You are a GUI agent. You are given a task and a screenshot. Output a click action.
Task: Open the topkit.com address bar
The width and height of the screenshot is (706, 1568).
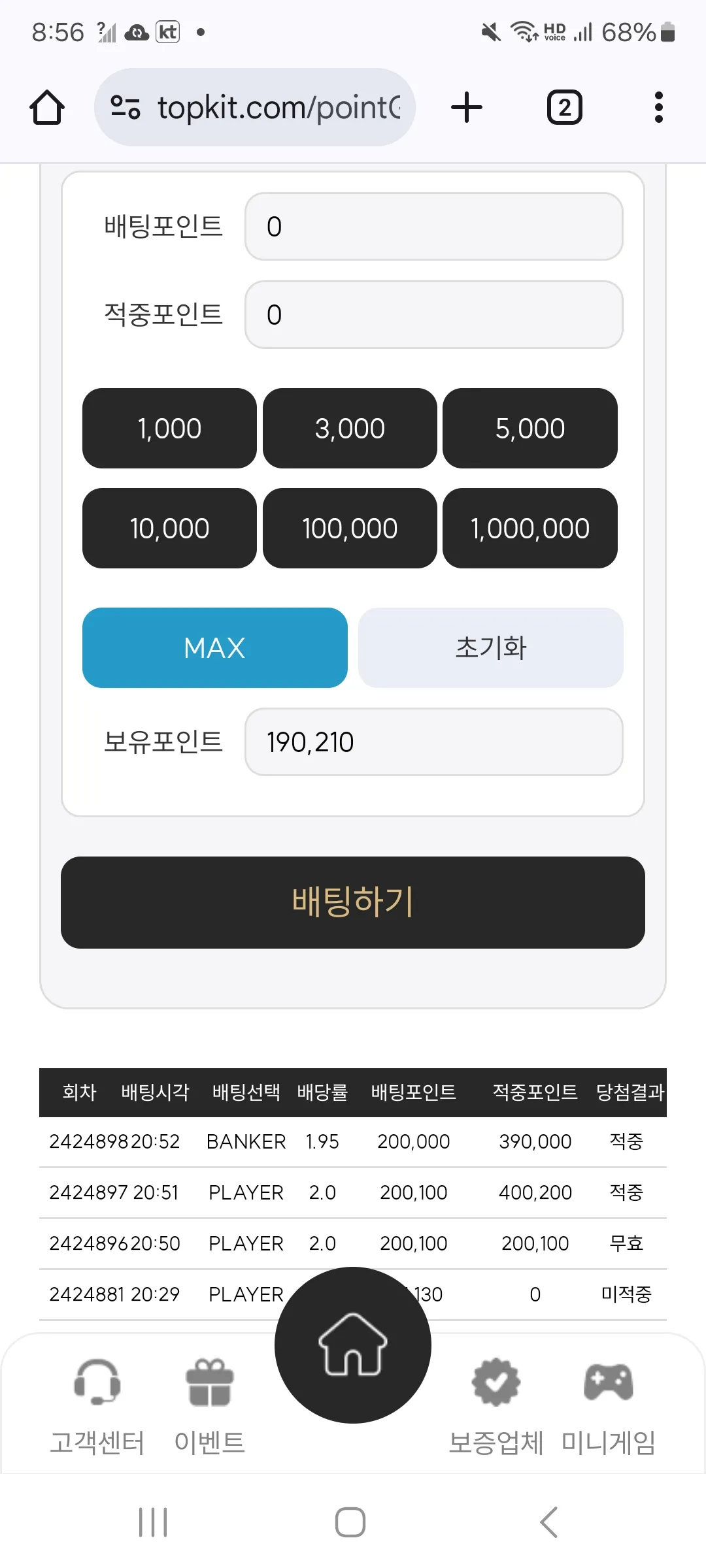(x=255, y=107)
